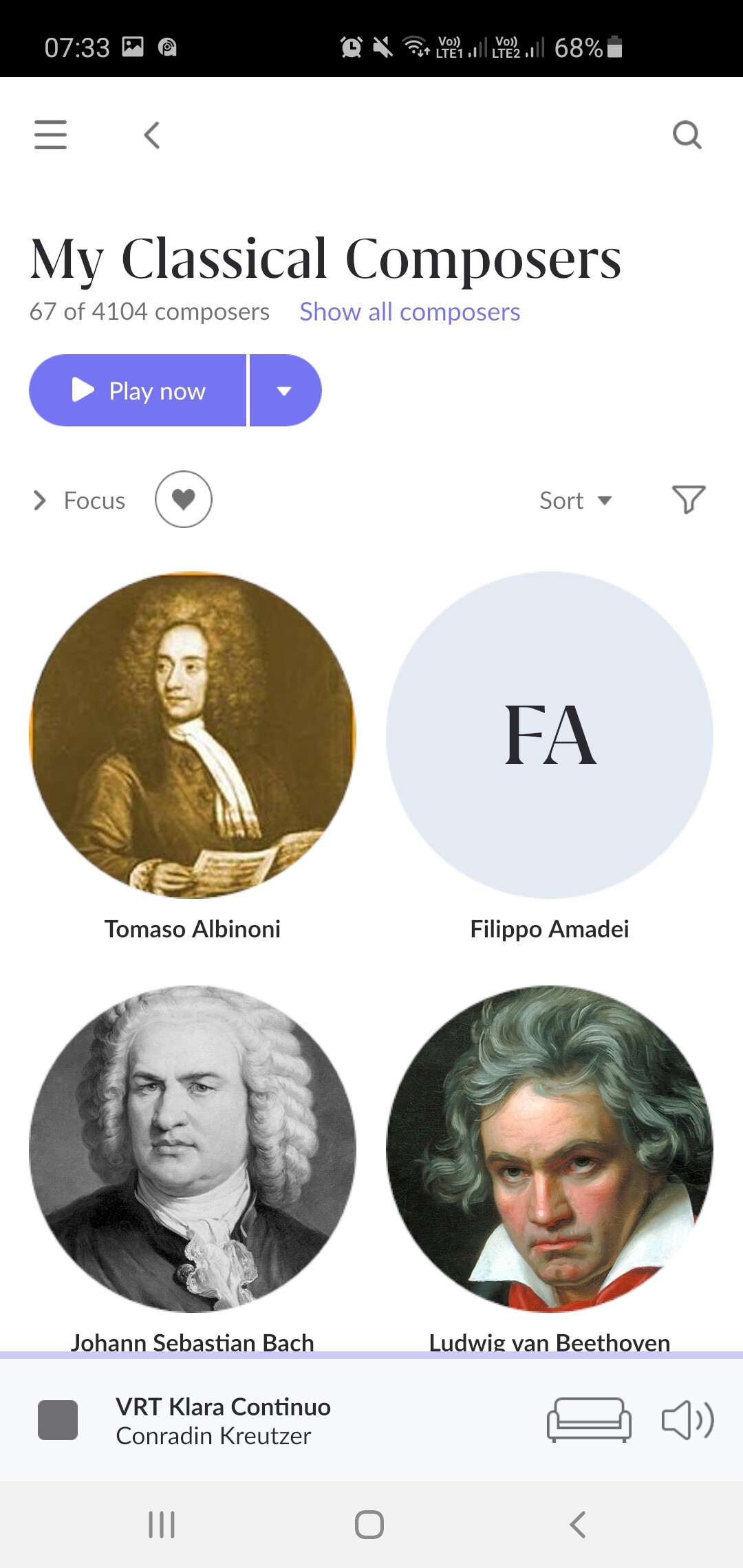Open system recent apps
The image size is (743, 1568).
tap(162, 1525)
